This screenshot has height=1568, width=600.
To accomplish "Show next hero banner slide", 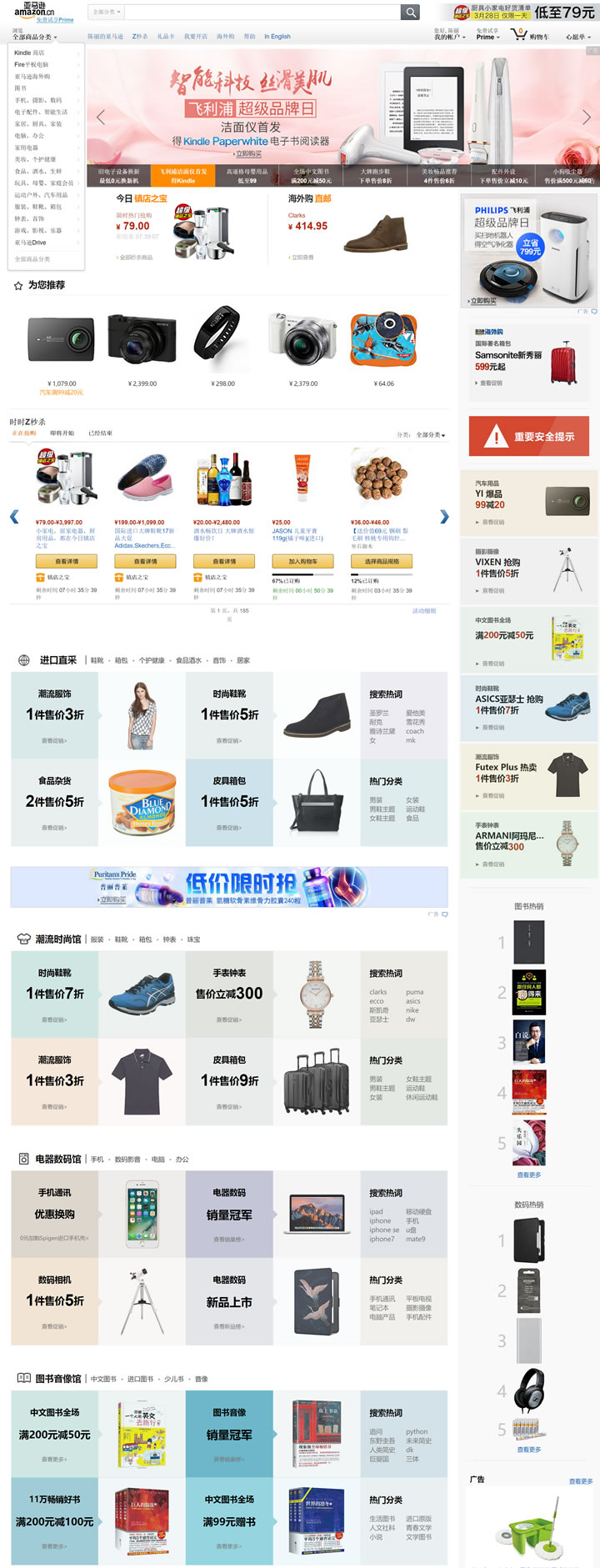I will 587,118.
